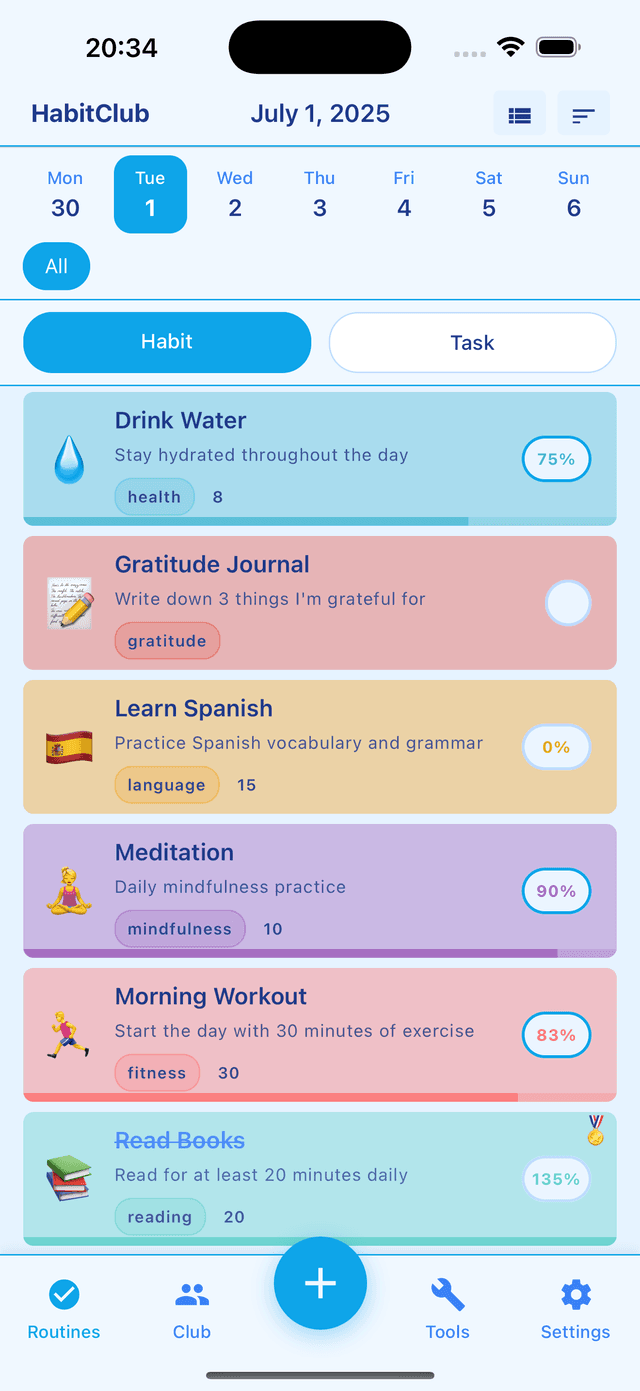640x1391 pixels.
Task: Select Wednesday 2 in the week strip
Action: tap(235, 194)
